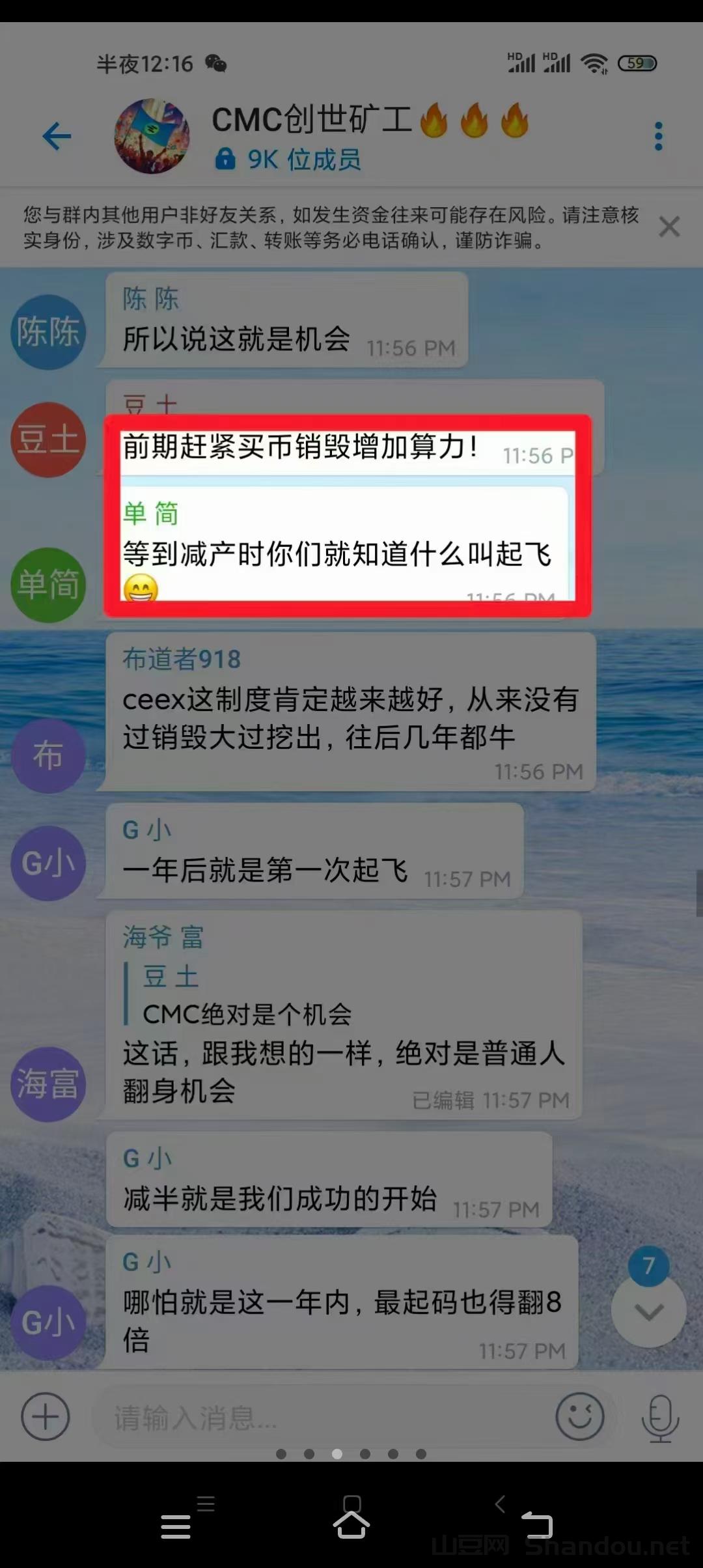
Task: Open 海富's profile avatar
Action: (x=48, y=1084)
